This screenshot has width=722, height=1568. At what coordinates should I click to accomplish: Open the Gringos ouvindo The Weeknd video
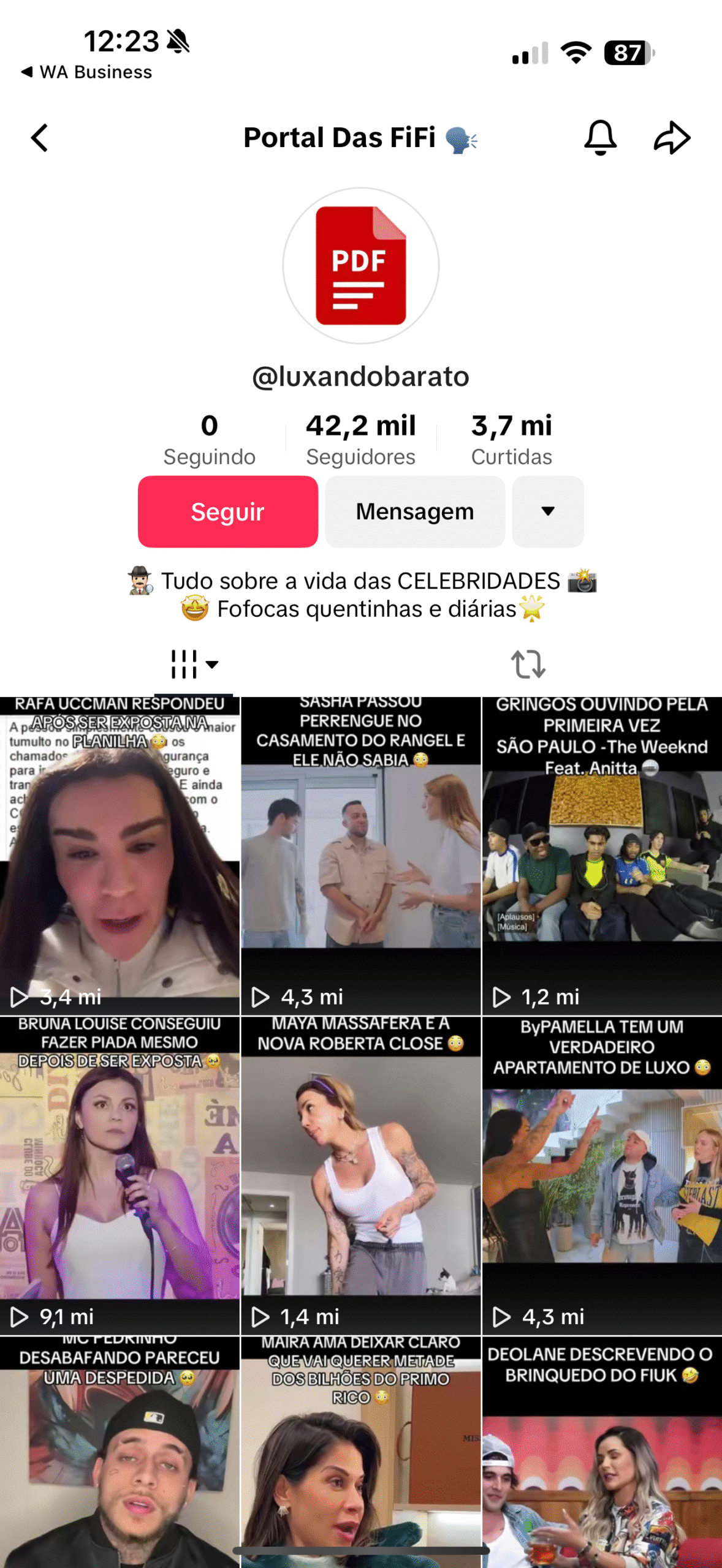click(602, 856)
